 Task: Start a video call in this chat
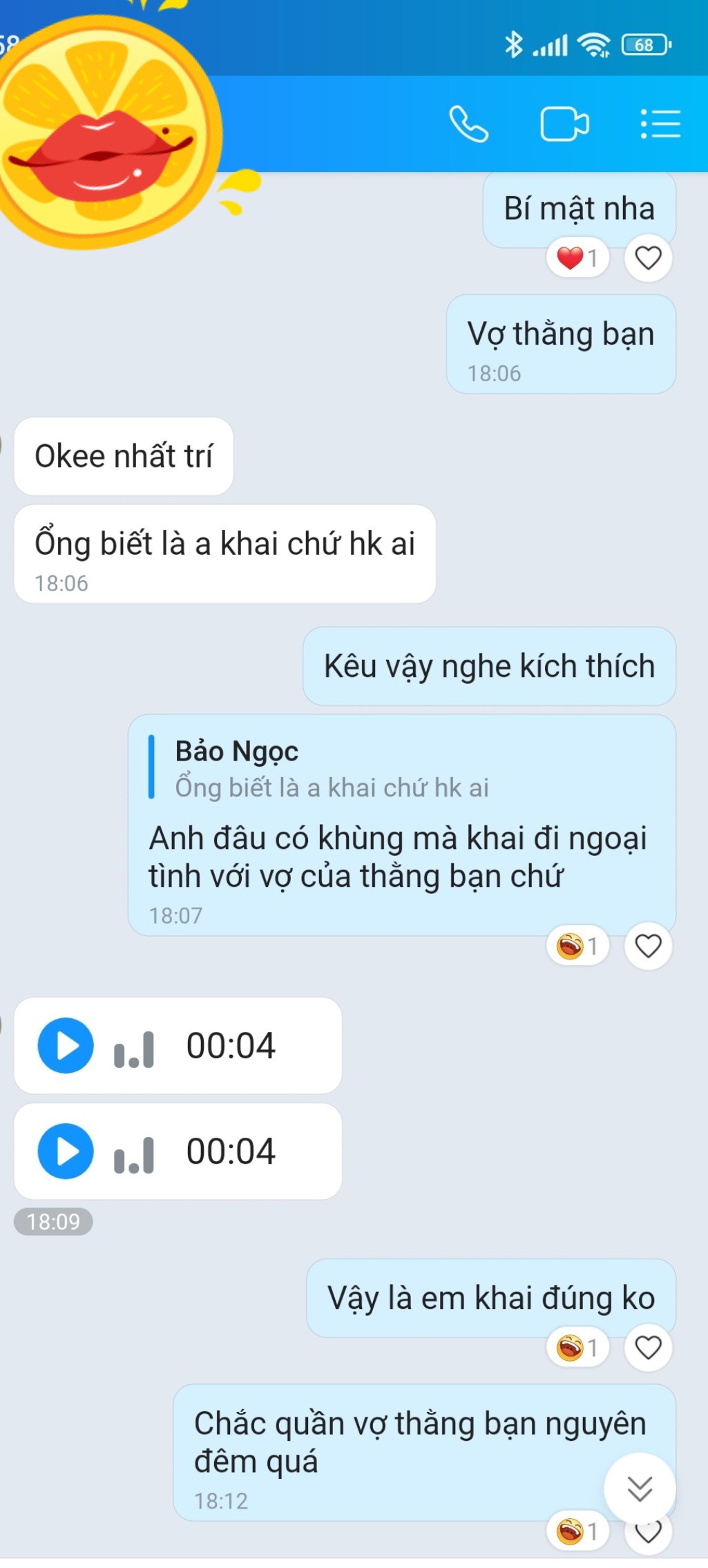pyautogui.click(x=564, y=124)
